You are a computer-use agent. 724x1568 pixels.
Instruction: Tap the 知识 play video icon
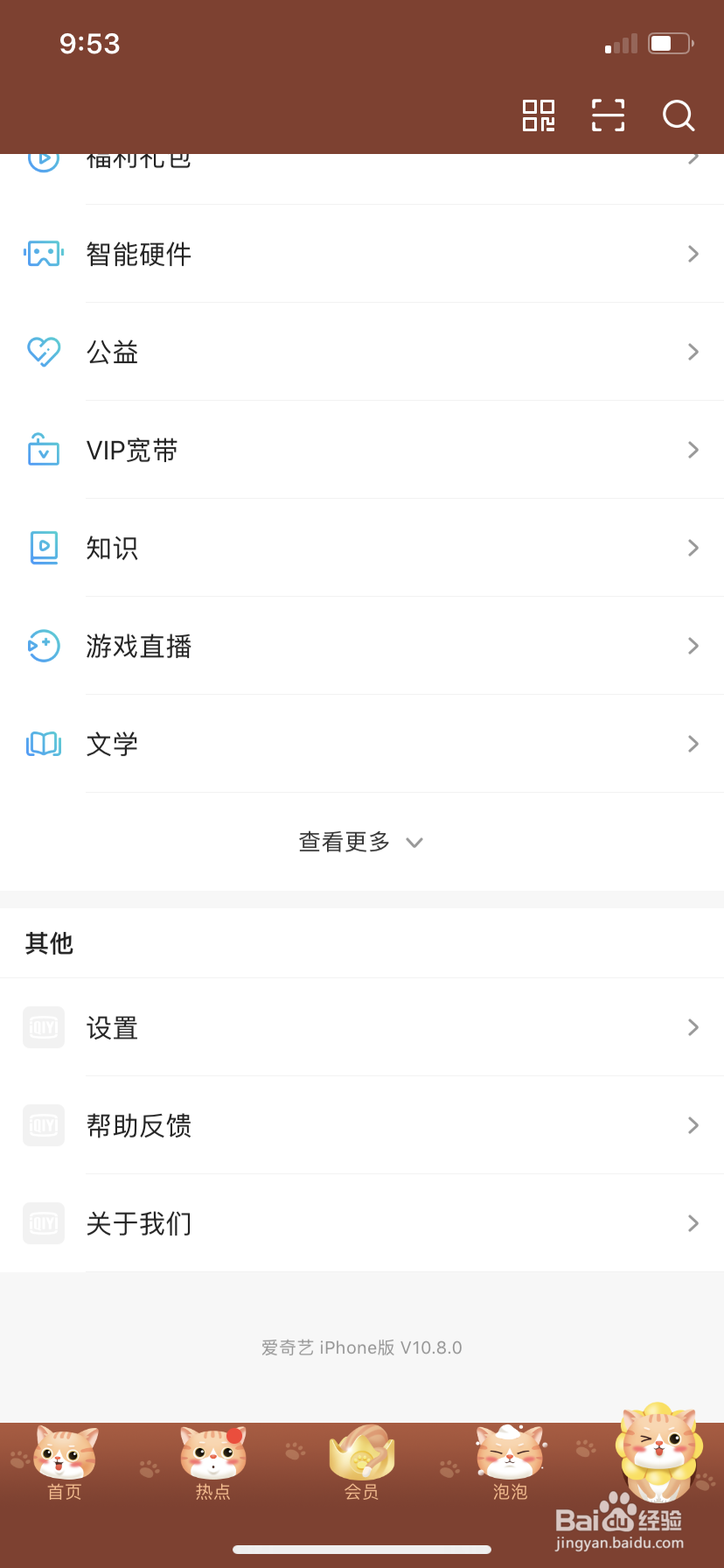[x=44, y=548]
